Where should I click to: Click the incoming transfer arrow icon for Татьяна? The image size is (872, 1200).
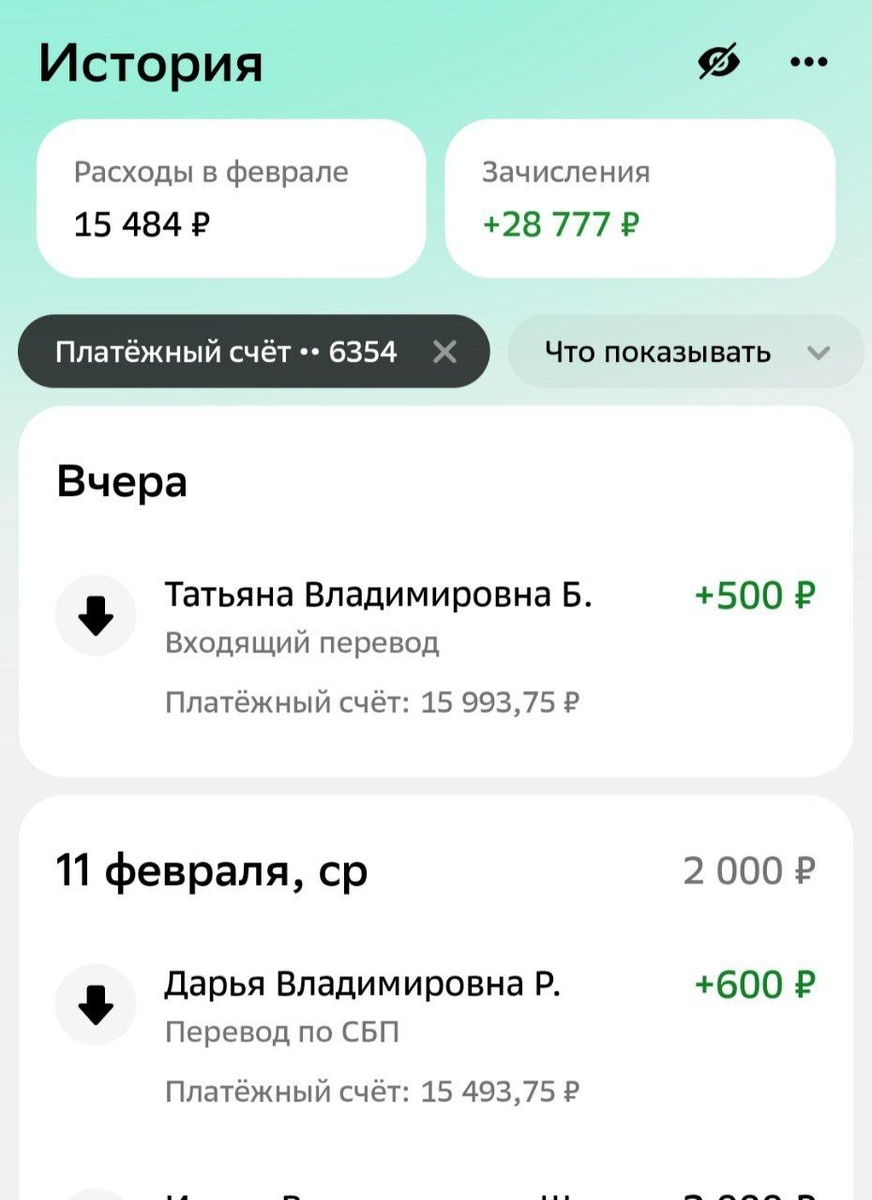pos(96,615)
